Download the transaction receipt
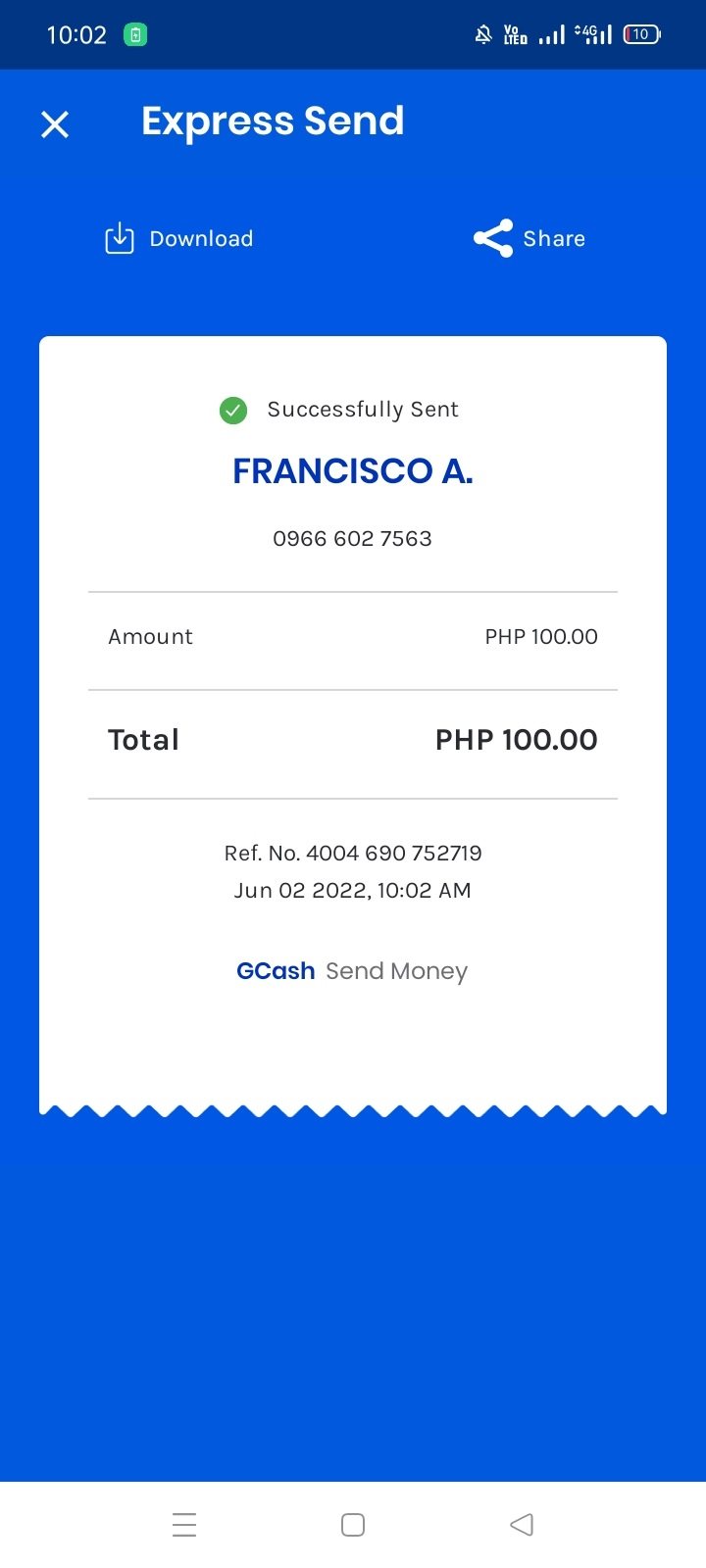Viewport: 706px width, 1568px height. [179, 238]
